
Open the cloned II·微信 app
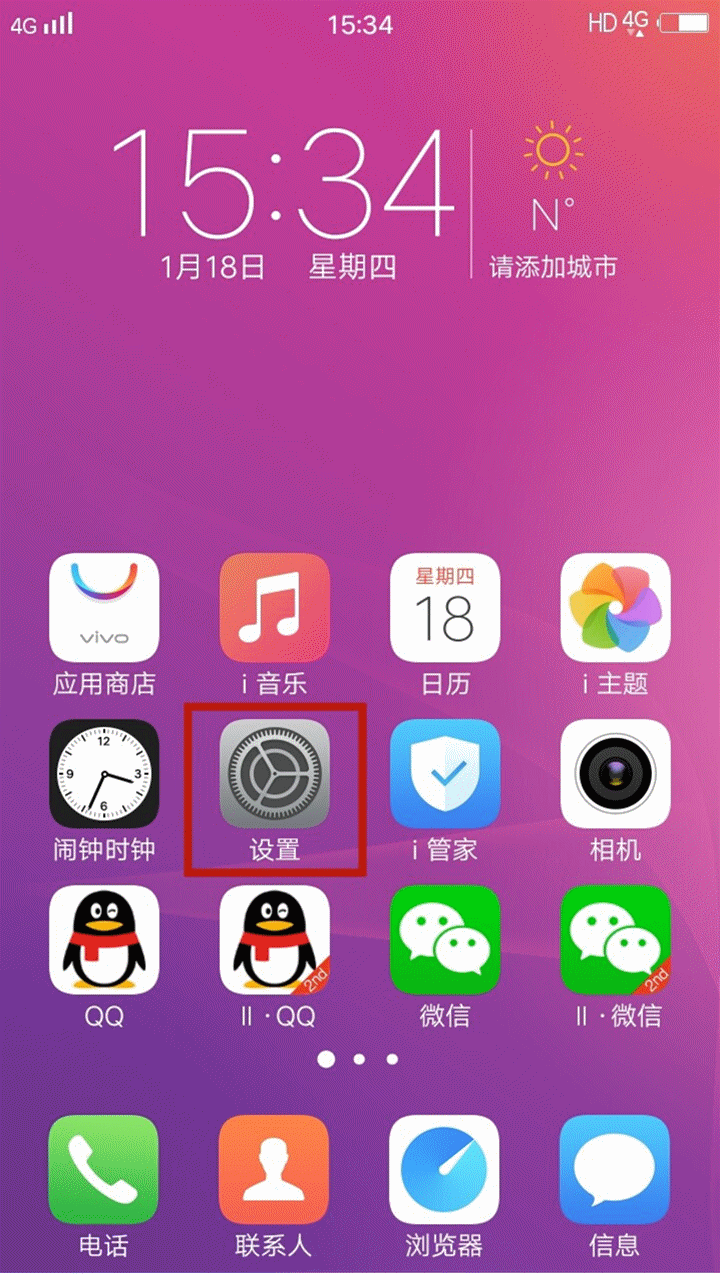(614, 940)
